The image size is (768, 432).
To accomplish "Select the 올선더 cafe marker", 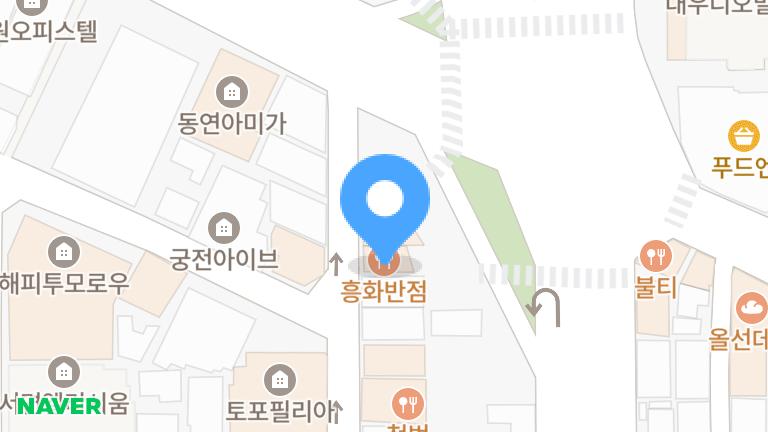I will click(x=751, y=308).
